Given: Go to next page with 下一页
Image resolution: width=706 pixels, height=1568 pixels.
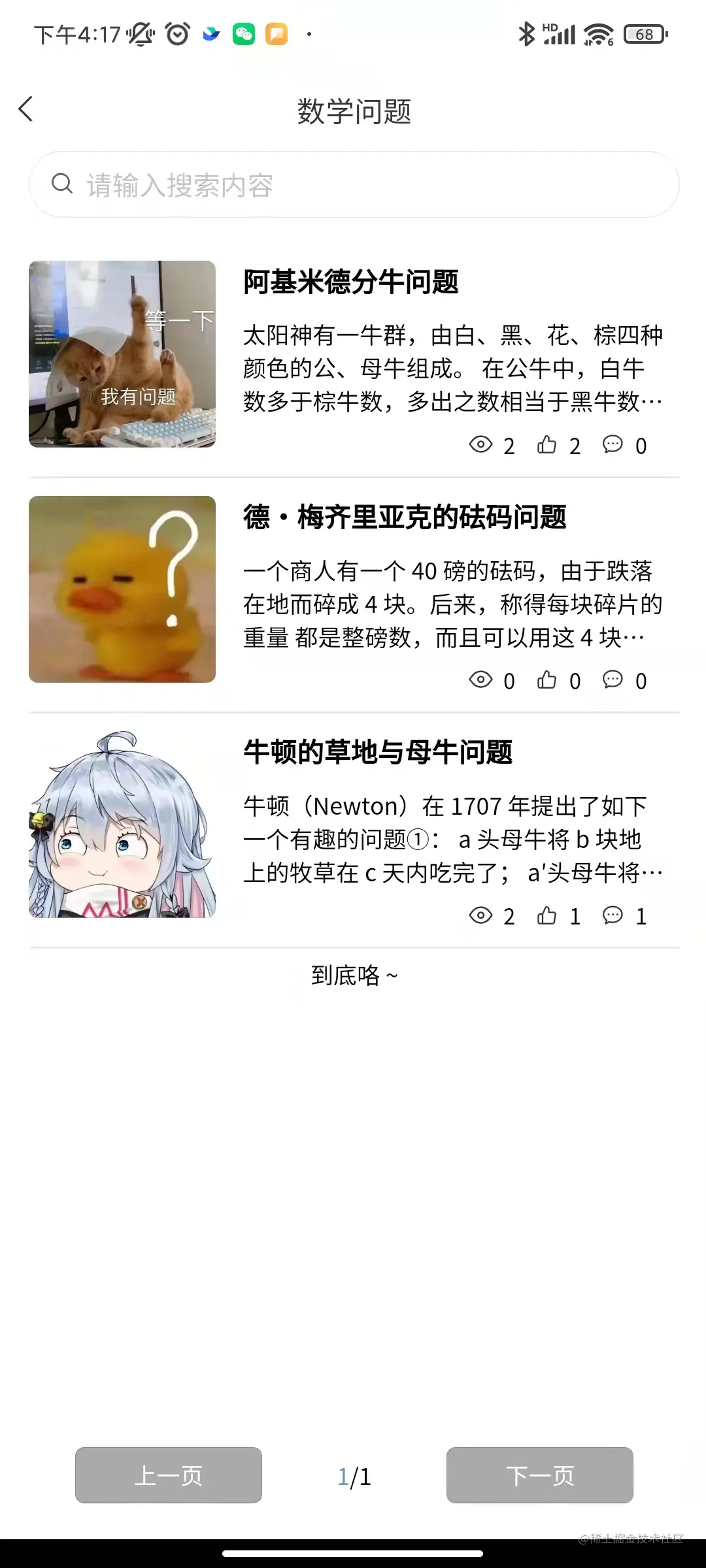Looking at the screenshot, I should point(540,1475).
